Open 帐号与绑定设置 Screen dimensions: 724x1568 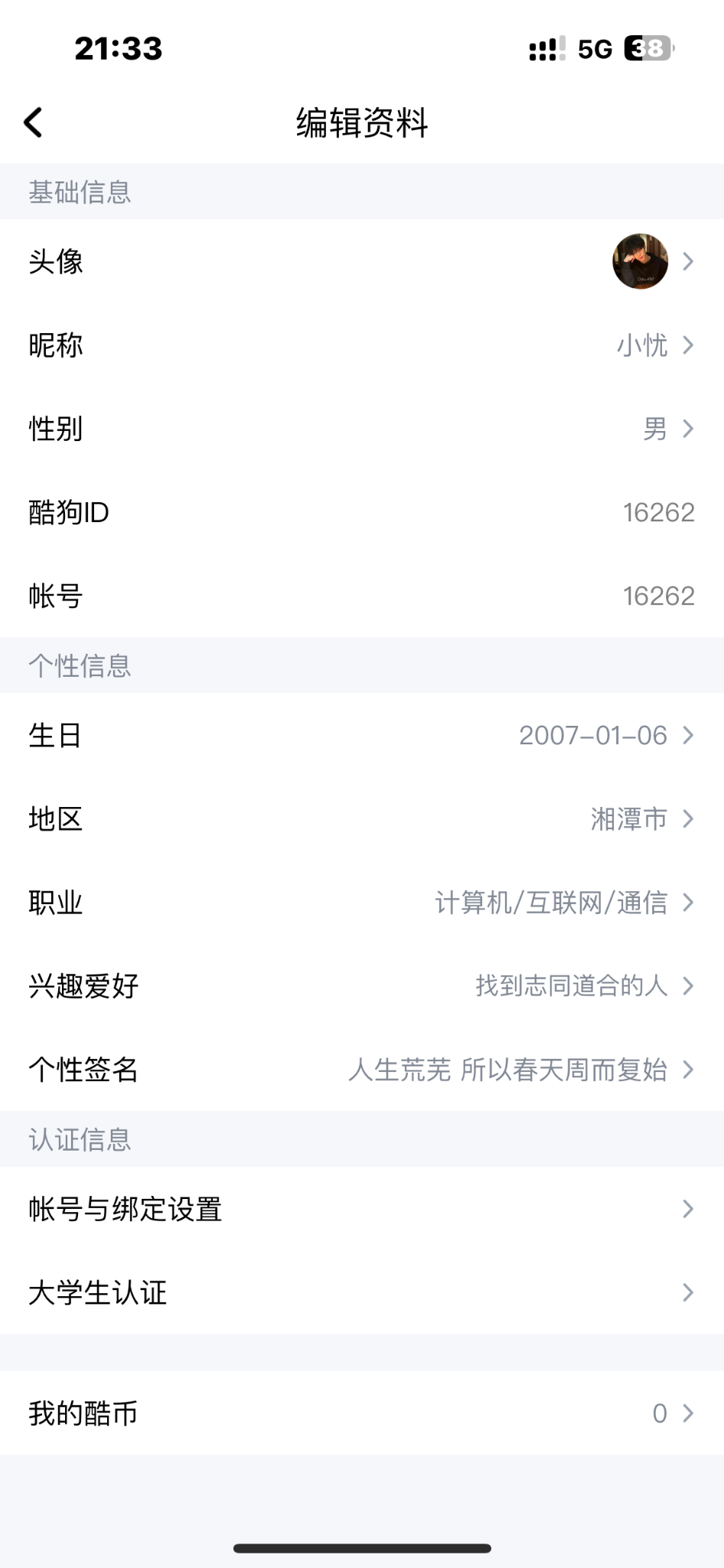[x=362, y=1209]
